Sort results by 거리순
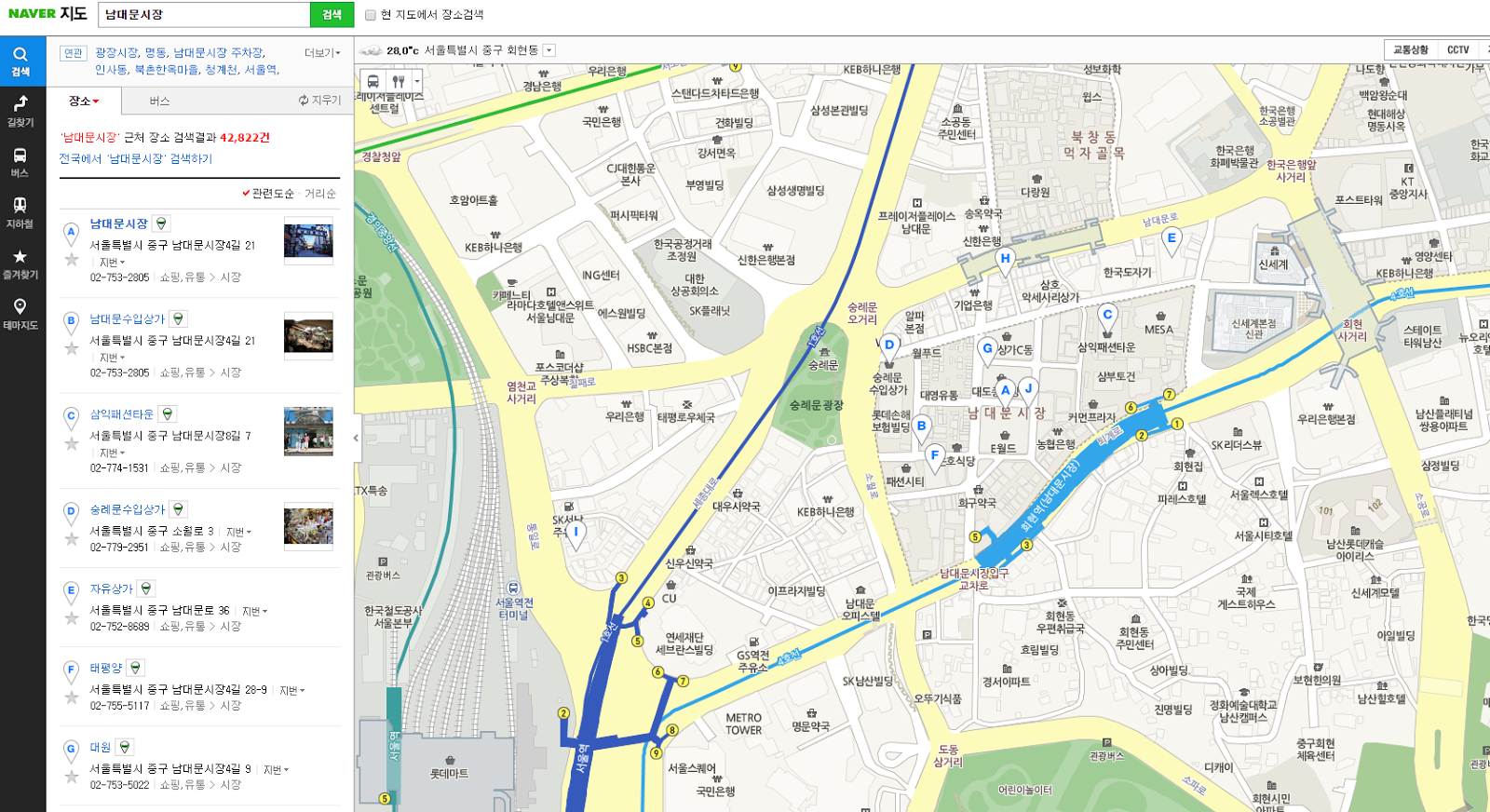 (x=319, y=194)
